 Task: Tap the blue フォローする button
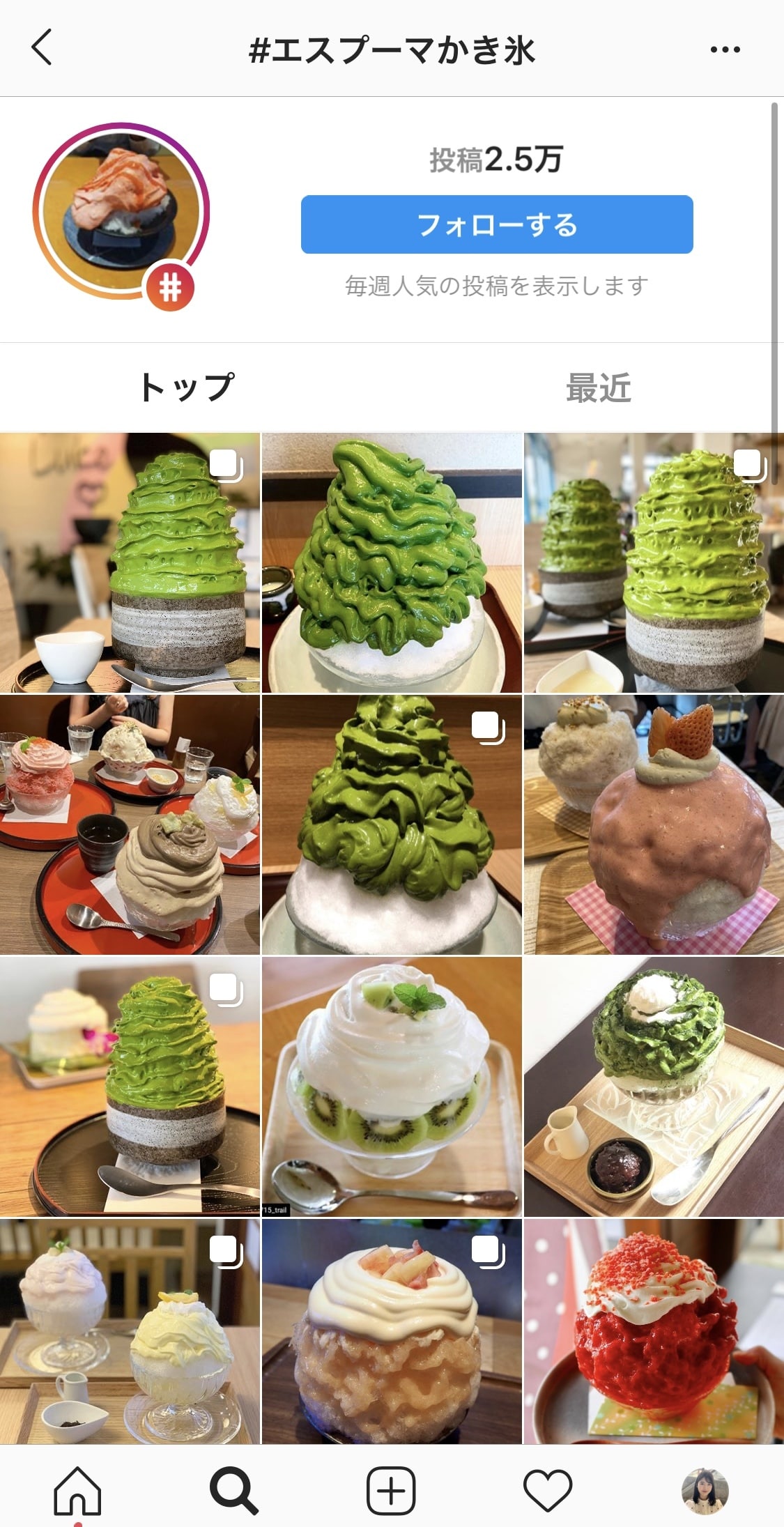496,224
